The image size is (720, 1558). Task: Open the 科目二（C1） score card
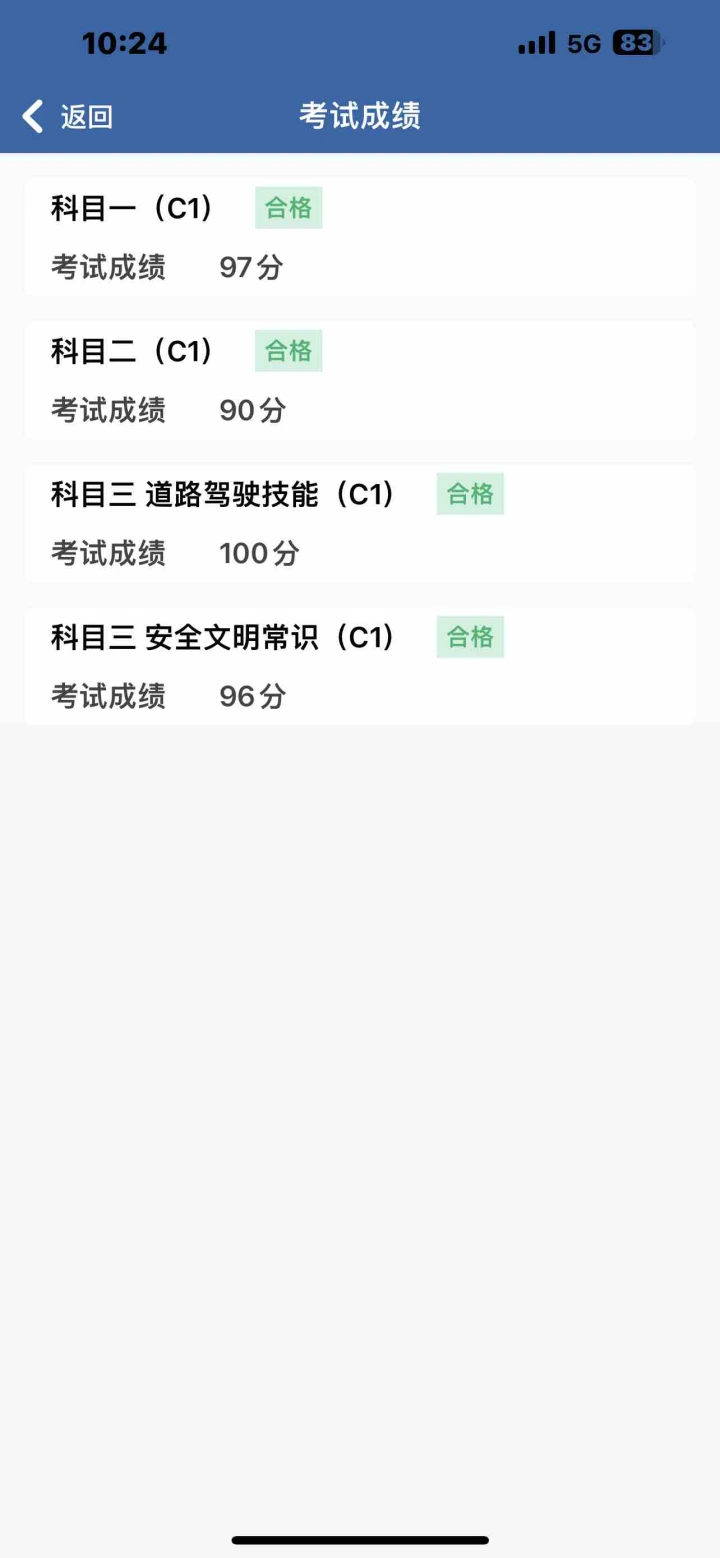[x=360, y=380]
